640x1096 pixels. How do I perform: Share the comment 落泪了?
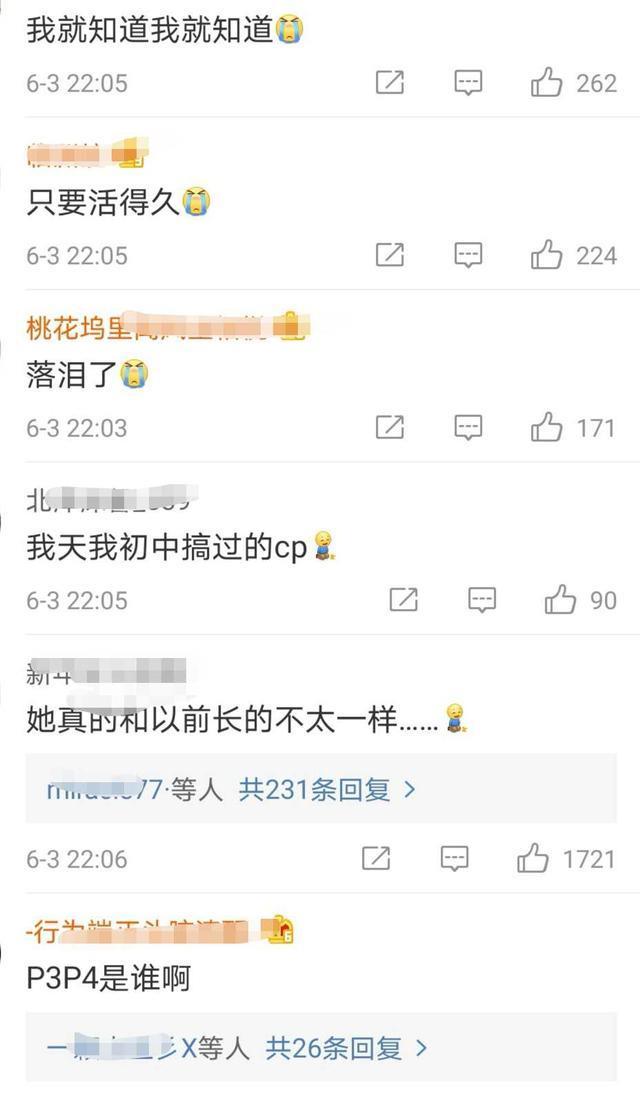tap(389, 428)
